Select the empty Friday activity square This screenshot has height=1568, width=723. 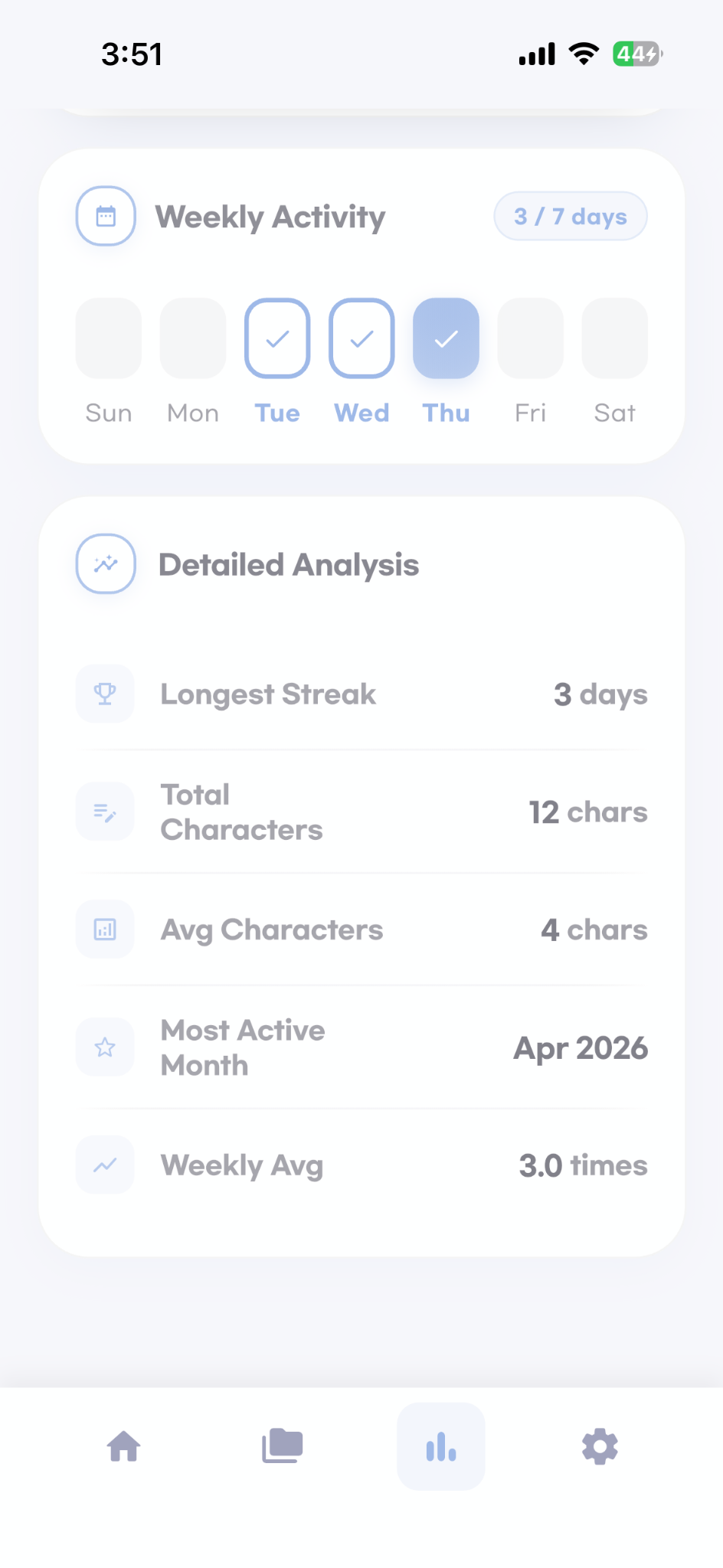pyautogui.click(x=530, y=338)
